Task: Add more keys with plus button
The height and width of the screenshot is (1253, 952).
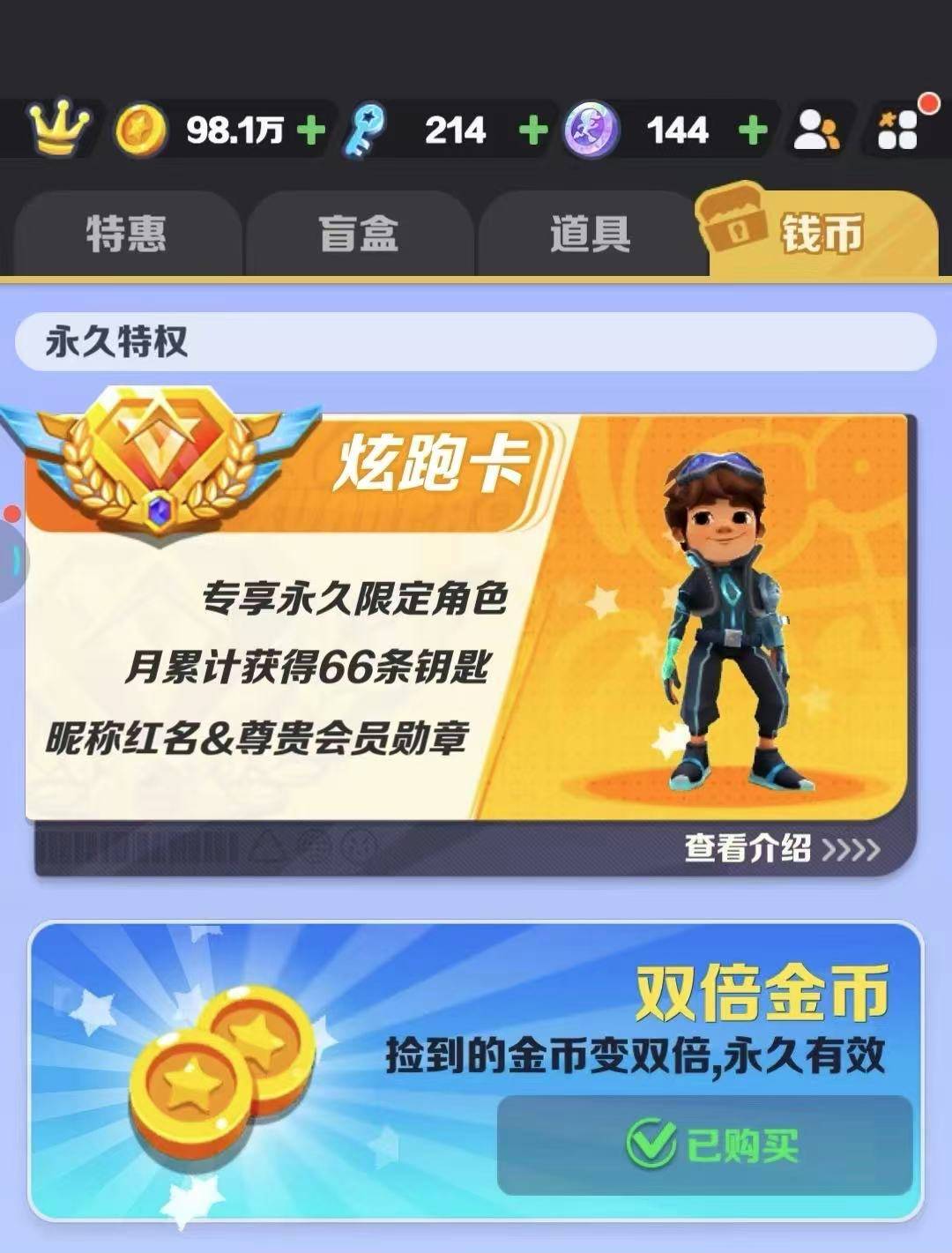Action: tap(532, 131)
